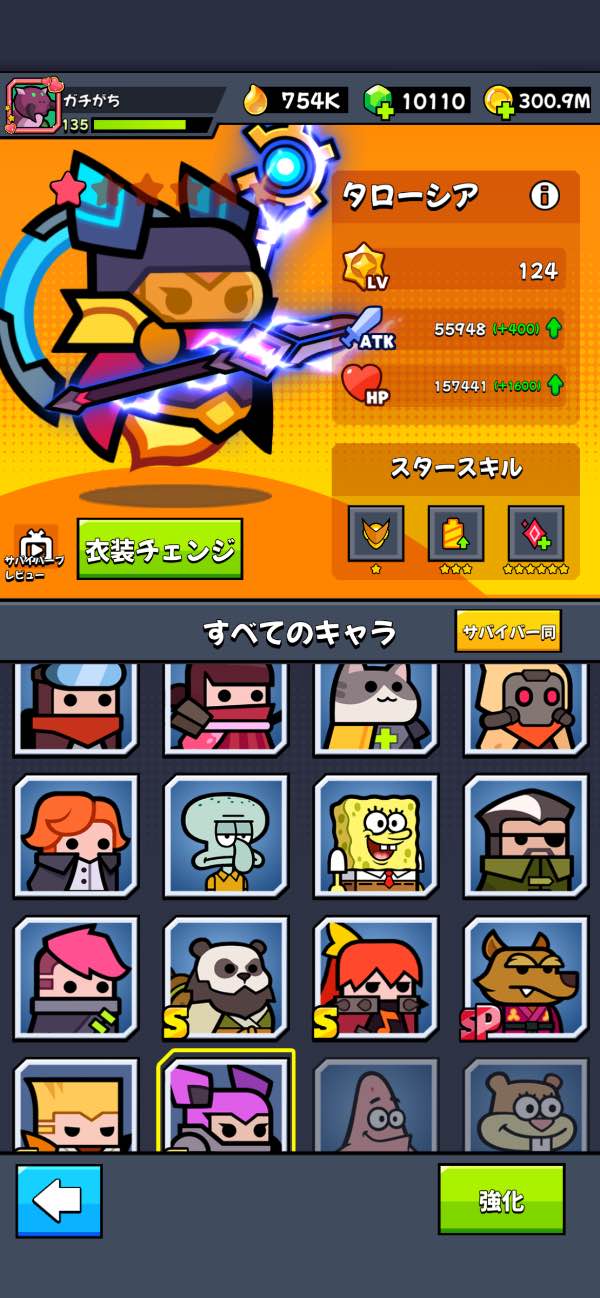This screenshot has height=1298, width=600.
Task: Go back with the arrow button
Action: tap(59, 1200)
